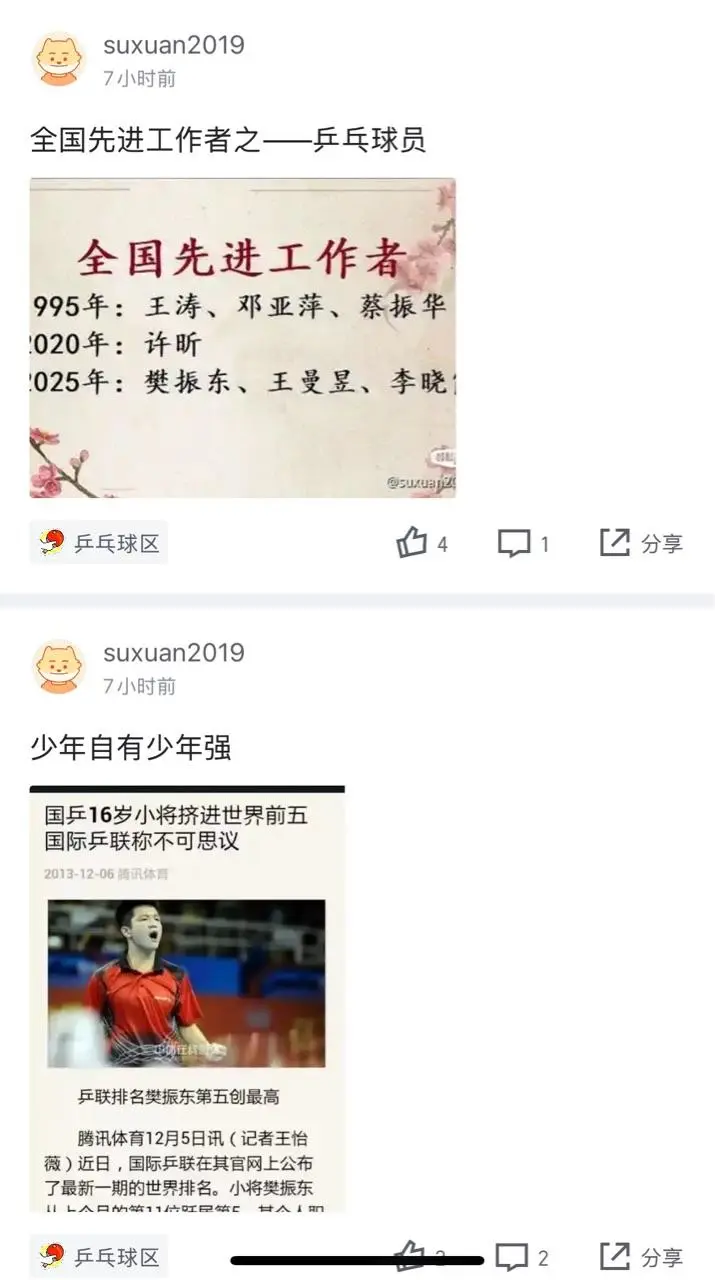This screenshot has width=715, height=1280.
Task: Open 乒乓球区 tag under the 少年自有少年强 post
Action: [99, 1256]
